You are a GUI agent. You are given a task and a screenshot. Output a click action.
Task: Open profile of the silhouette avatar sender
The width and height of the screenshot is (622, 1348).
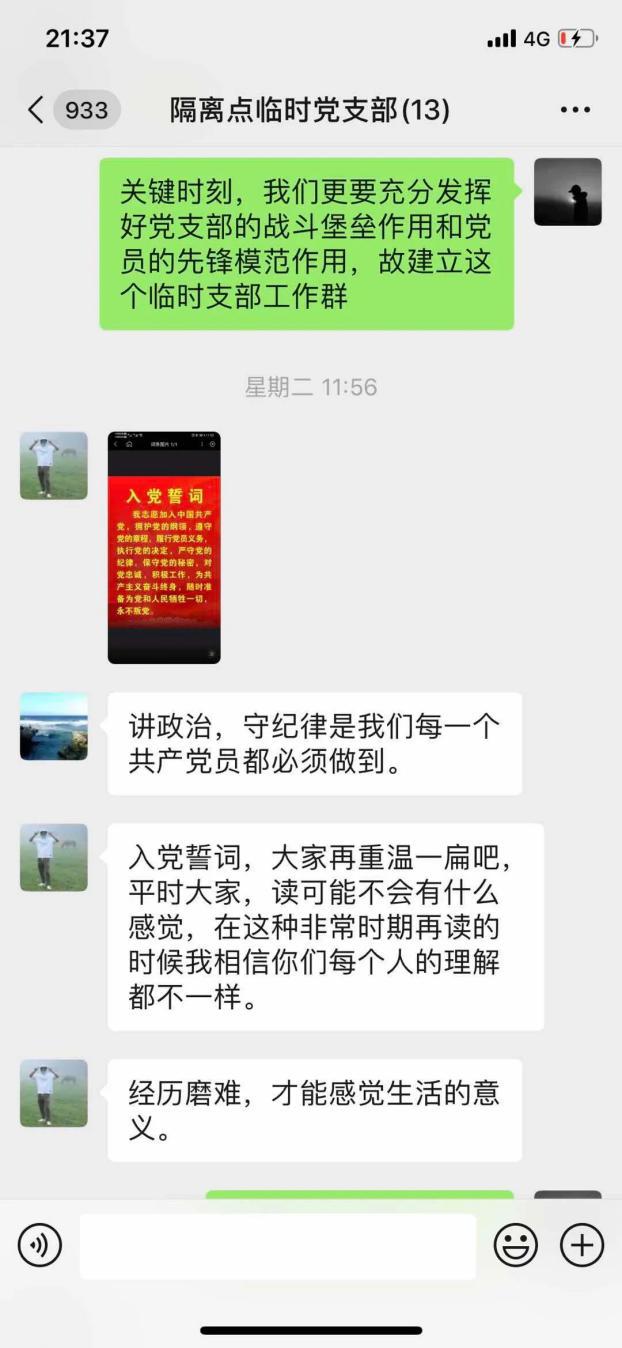click(567, 192)
